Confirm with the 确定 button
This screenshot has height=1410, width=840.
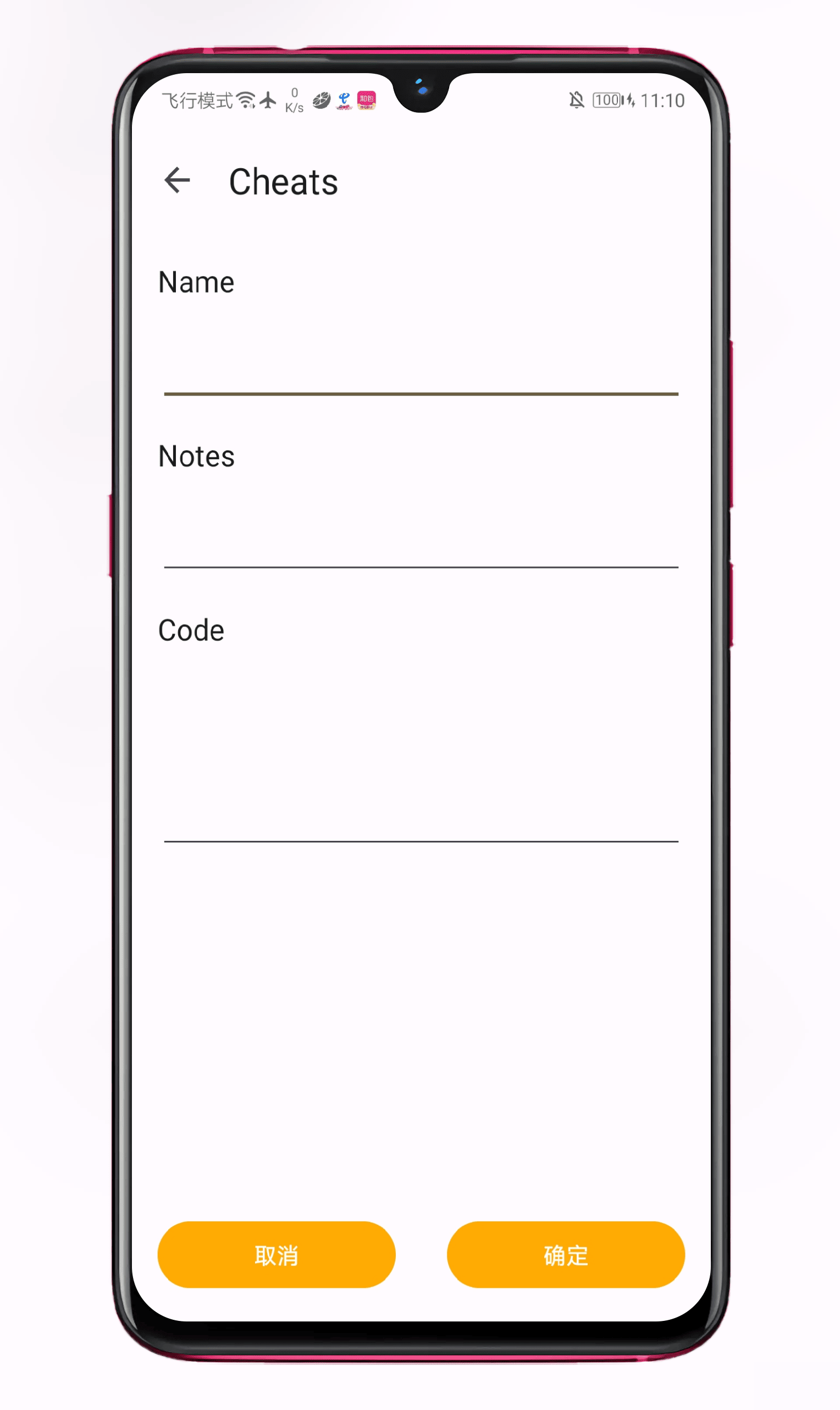(566, 1255)
